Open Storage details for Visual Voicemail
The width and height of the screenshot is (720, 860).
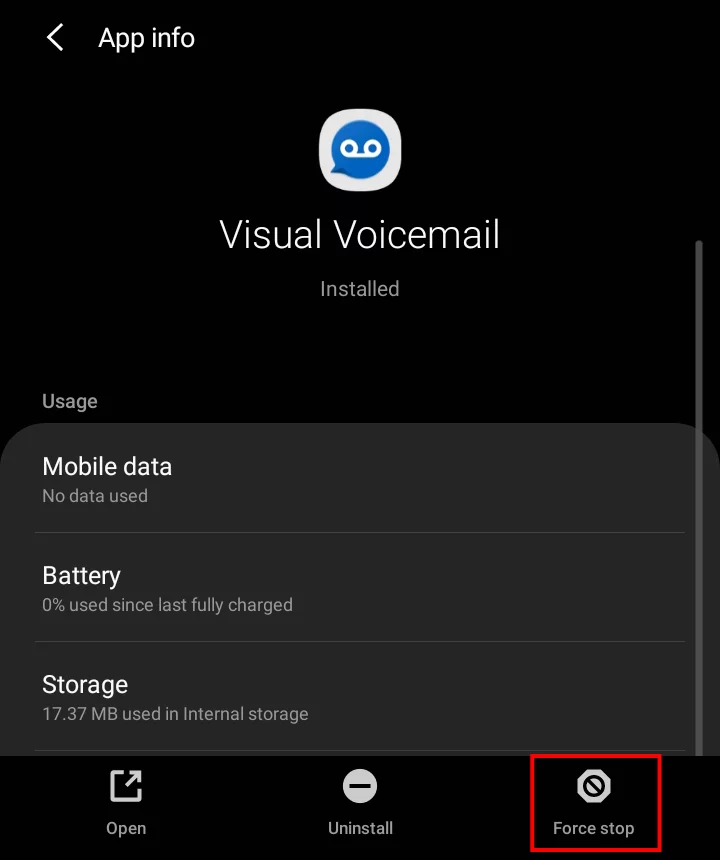(x=360, y=697)
